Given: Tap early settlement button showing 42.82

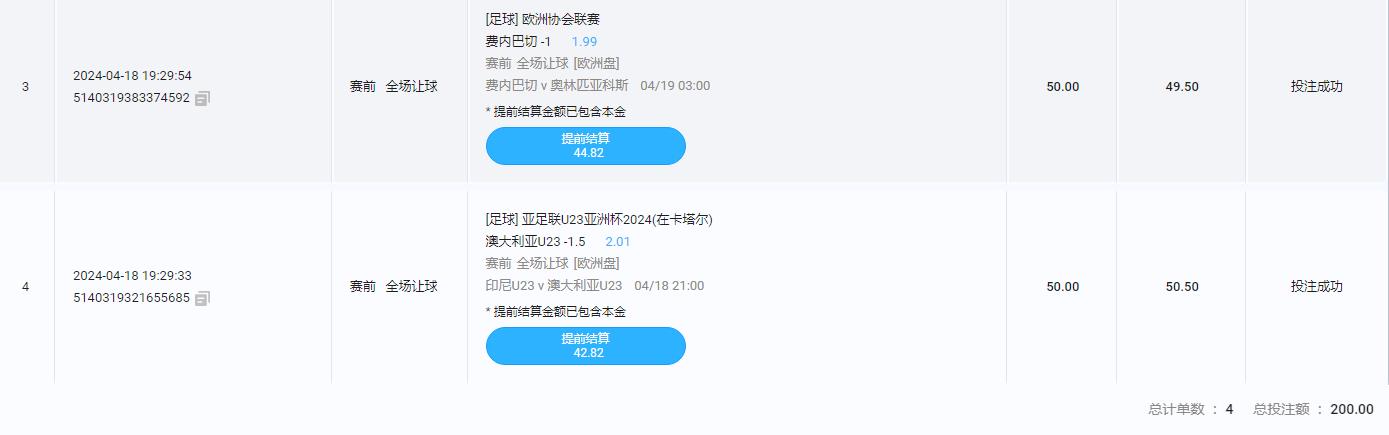Looking at the screenshot, I should (585, 346).
